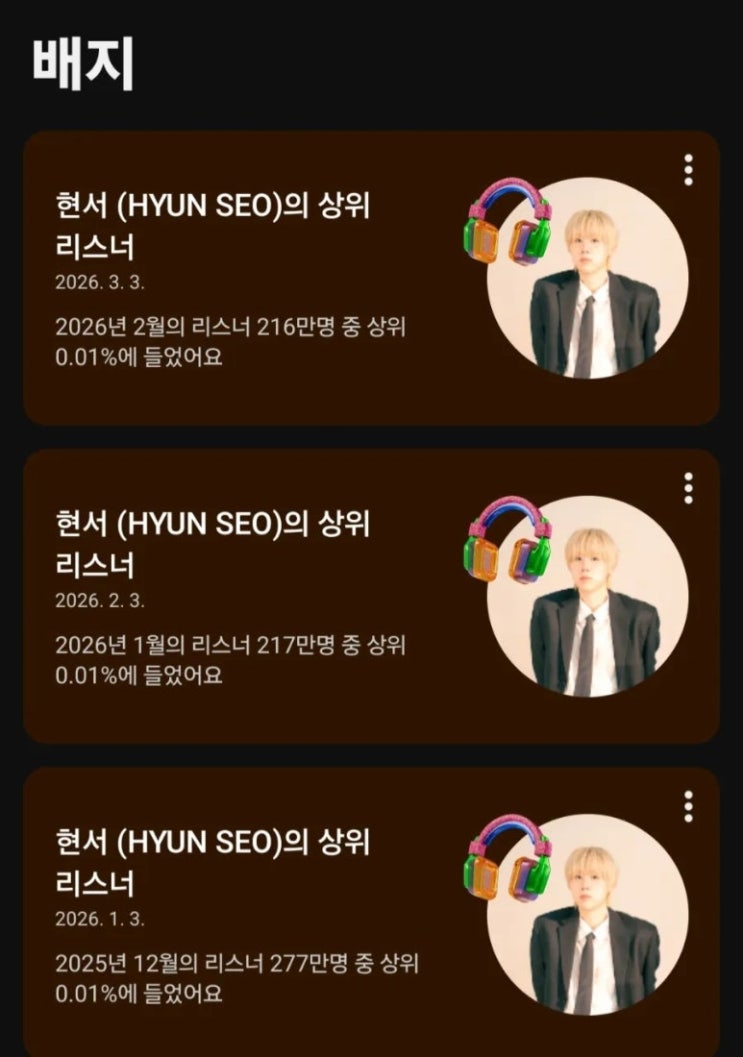The image size is (743, 1057).
Task: Open overflow menu on the 2026. 1. 3. badge
Action: click(x=688, y=806)
